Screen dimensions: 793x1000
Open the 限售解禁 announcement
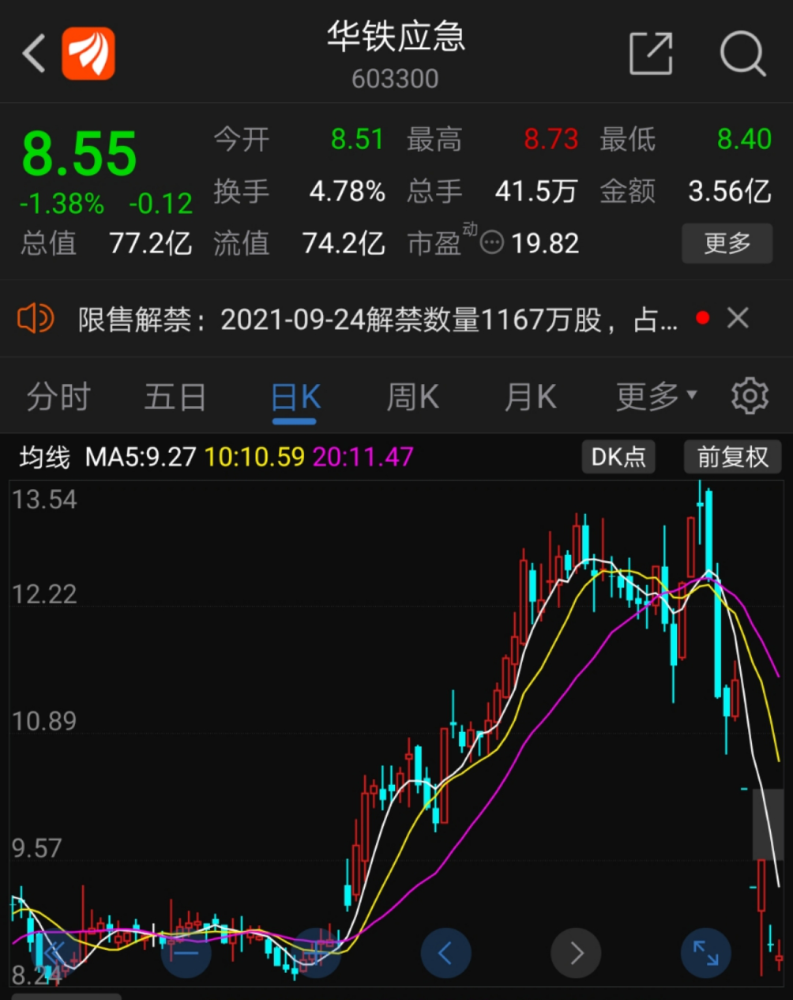[378, 320]
